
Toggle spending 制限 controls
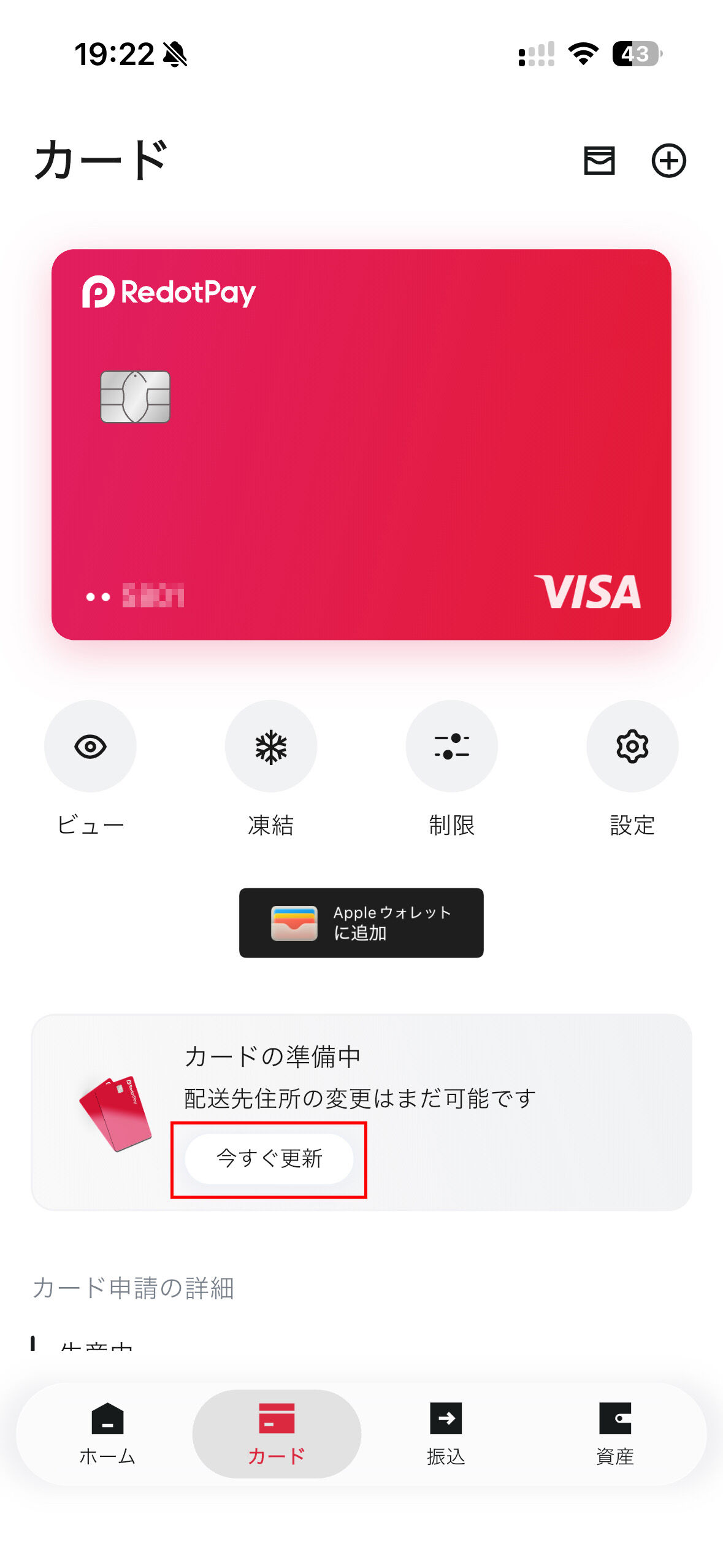coord(451,746)
